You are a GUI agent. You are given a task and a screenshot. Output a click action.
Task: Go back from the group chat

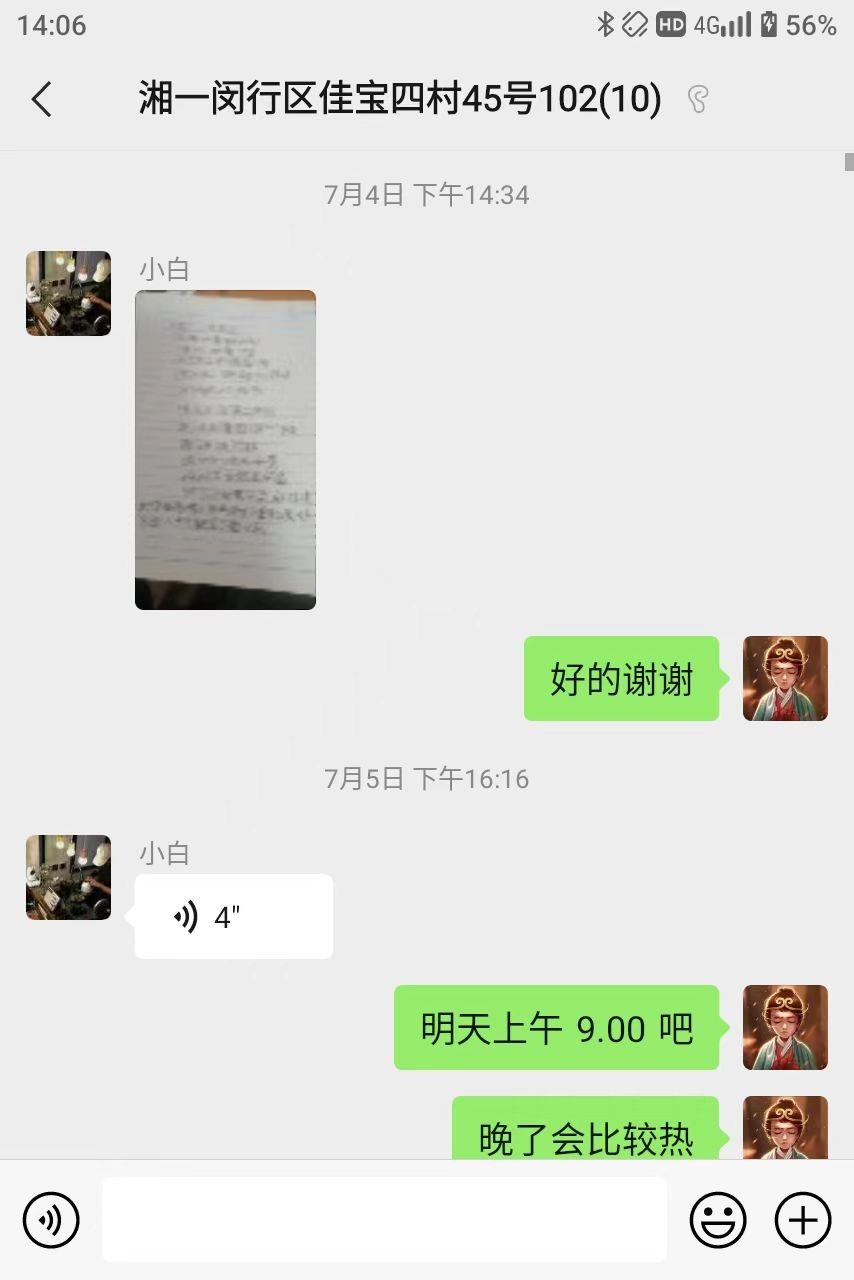coord(41,99)
